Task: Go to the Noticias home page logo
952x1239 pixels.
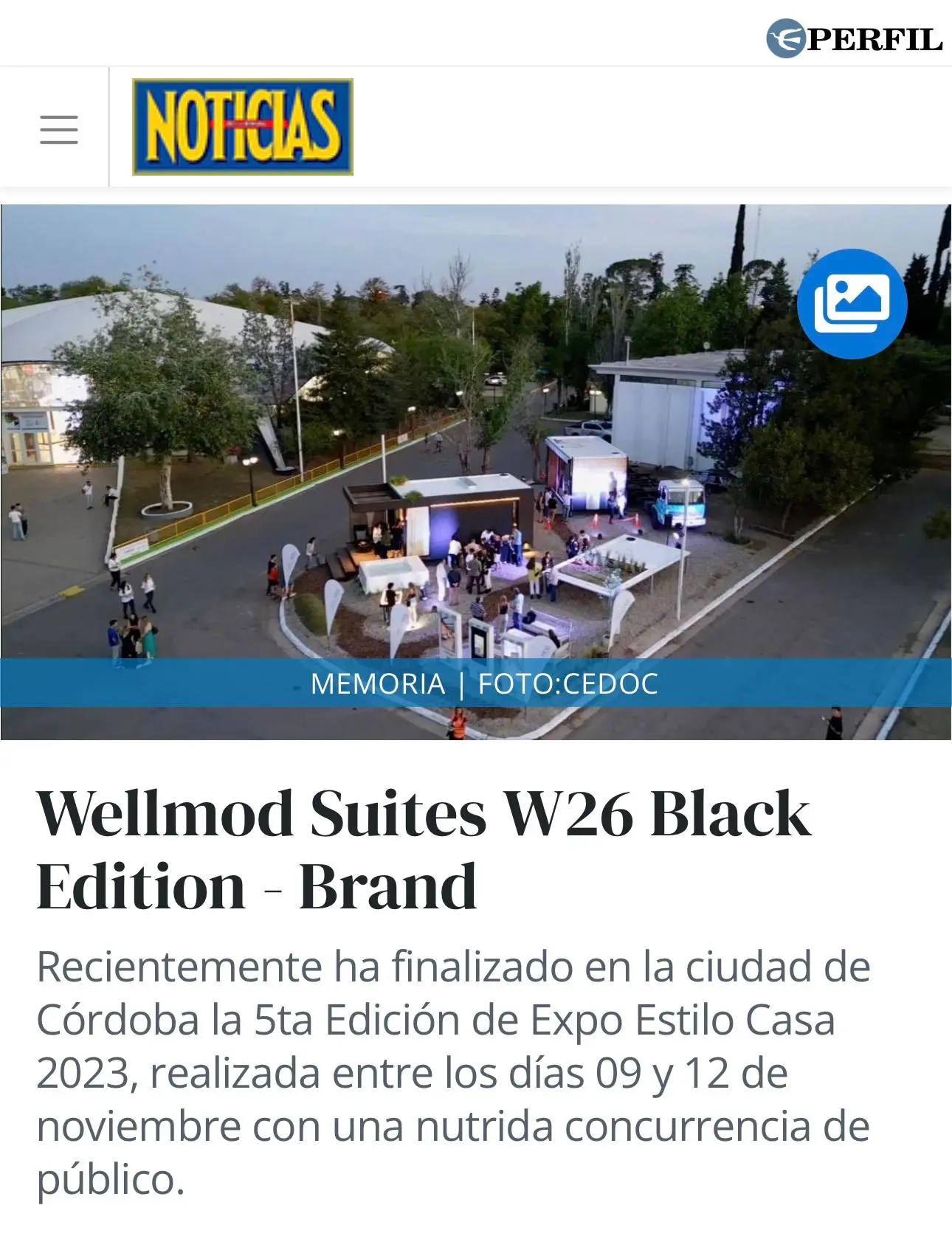Action: pos(242,127)
